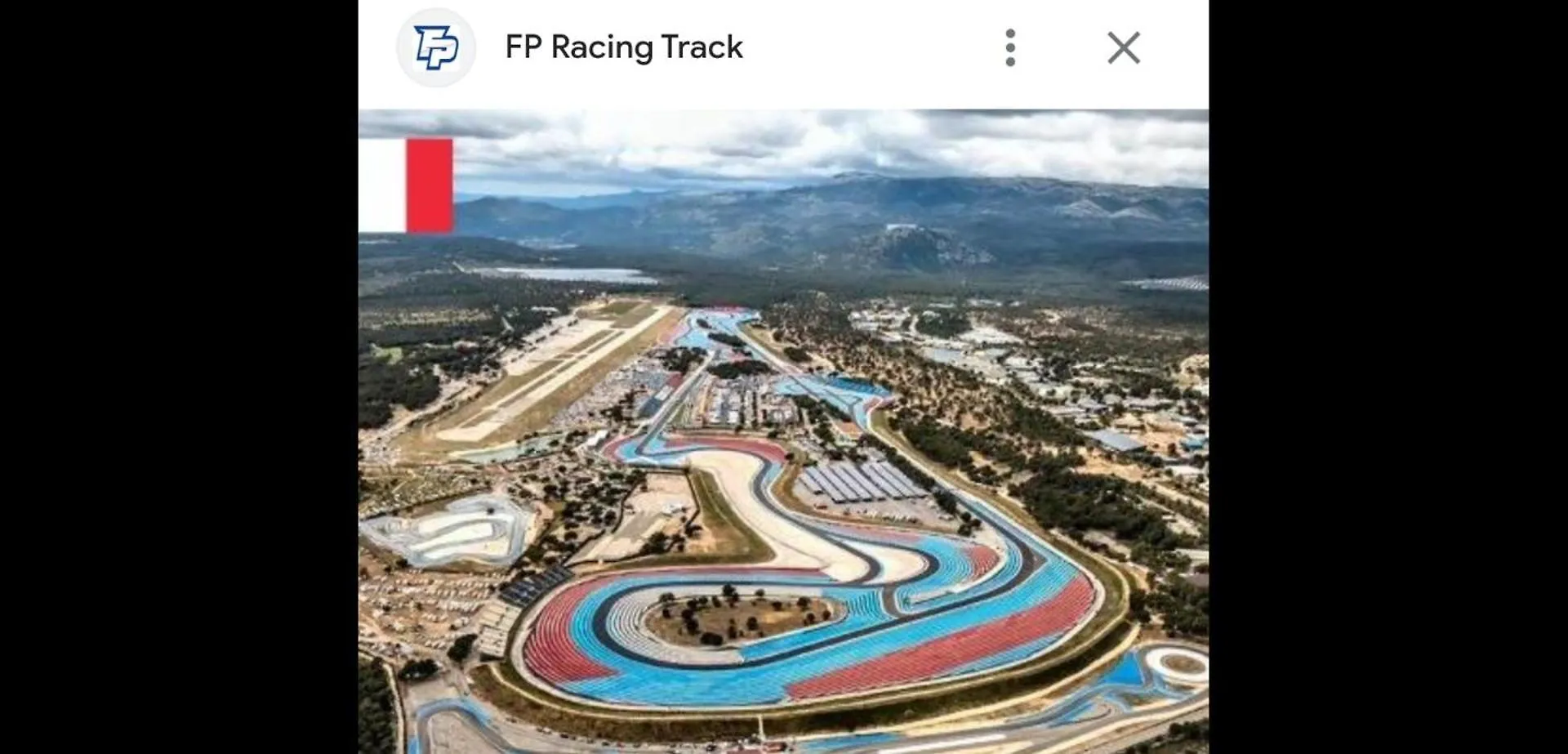Open the three-dot overflow menu

pyautogui.click(x=1010, y=47)
